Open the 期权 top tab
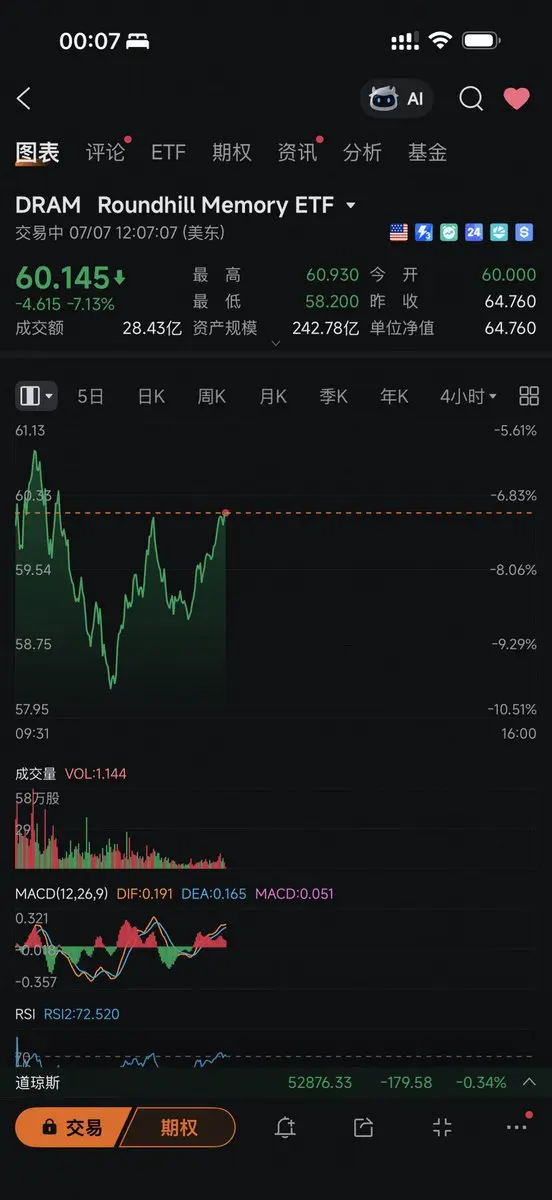 (x=232, y=152)
